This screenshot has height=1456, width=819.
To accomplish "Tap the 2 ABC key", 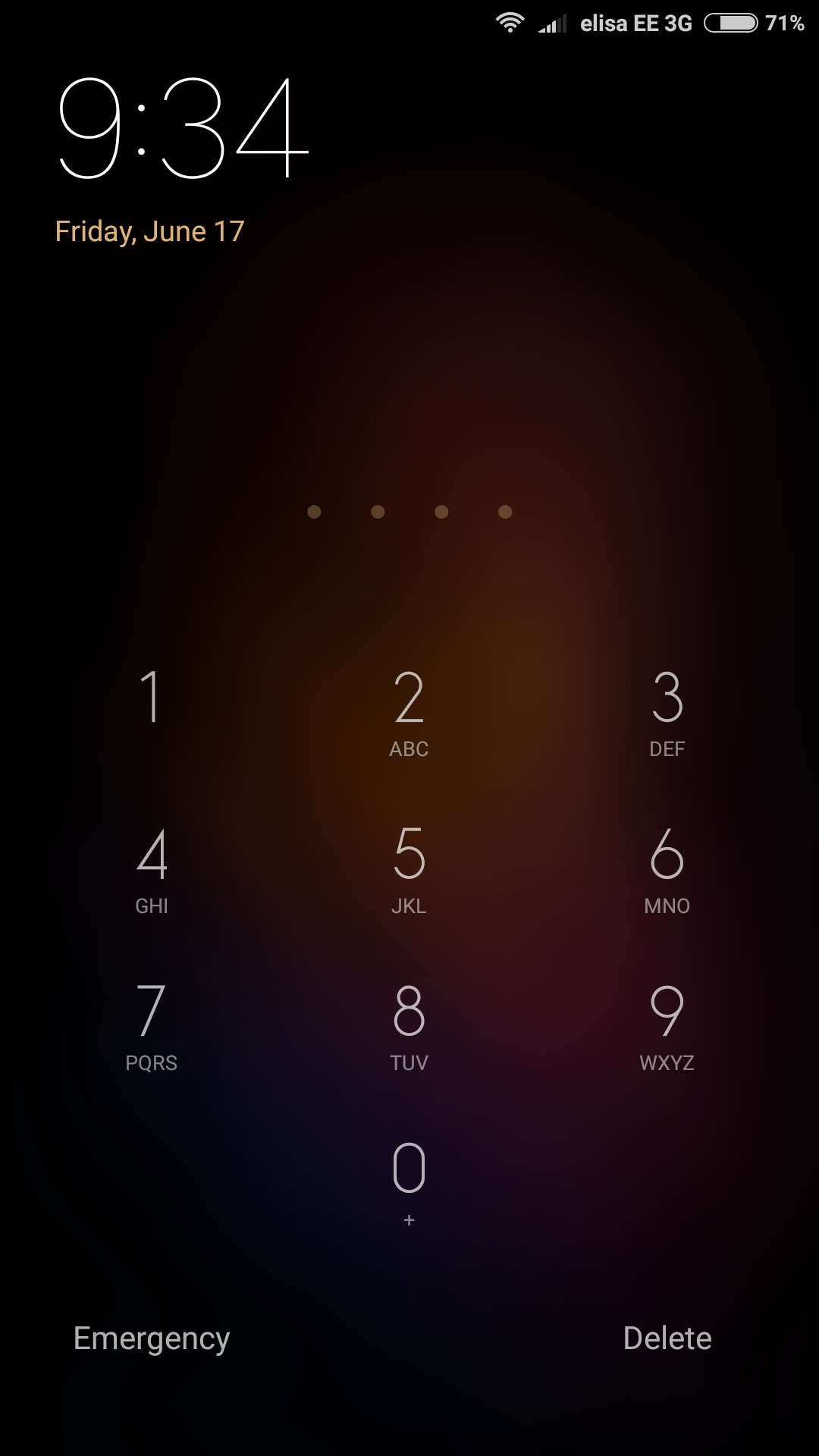I will pyautogui.click(x=409, y=713).
